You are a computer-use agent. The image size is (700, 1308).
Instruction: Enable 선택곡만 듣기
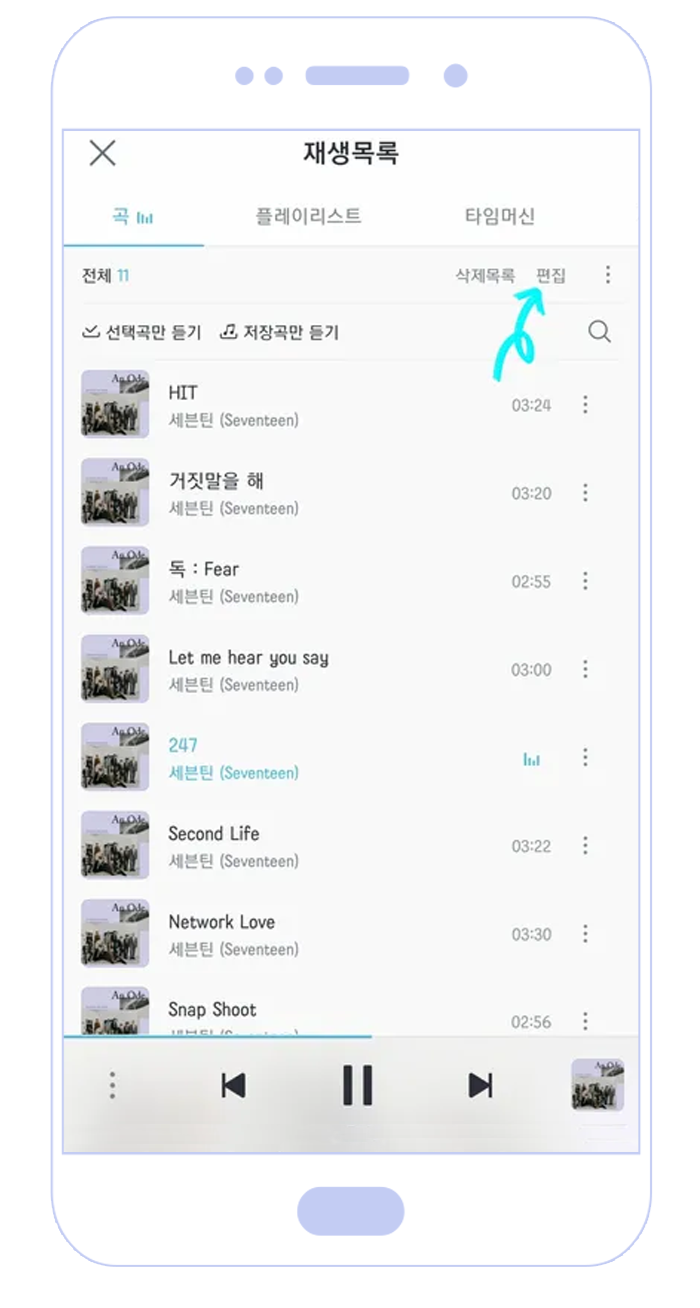coord(142,332)
